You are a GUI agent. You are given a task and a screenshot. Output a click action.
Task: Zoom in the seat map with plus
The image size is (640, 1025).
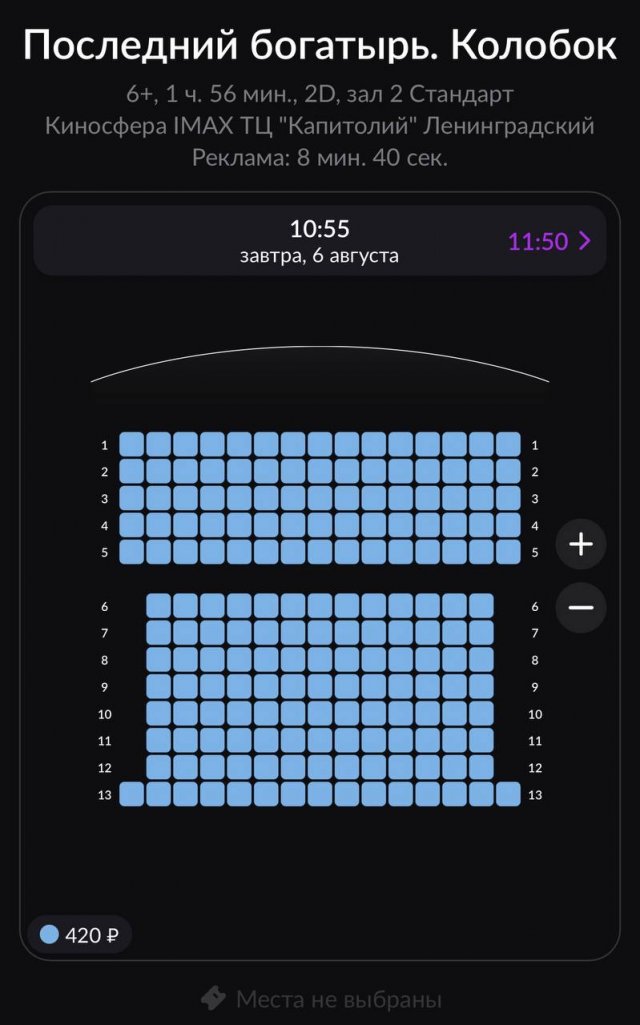tap(581, 544)
